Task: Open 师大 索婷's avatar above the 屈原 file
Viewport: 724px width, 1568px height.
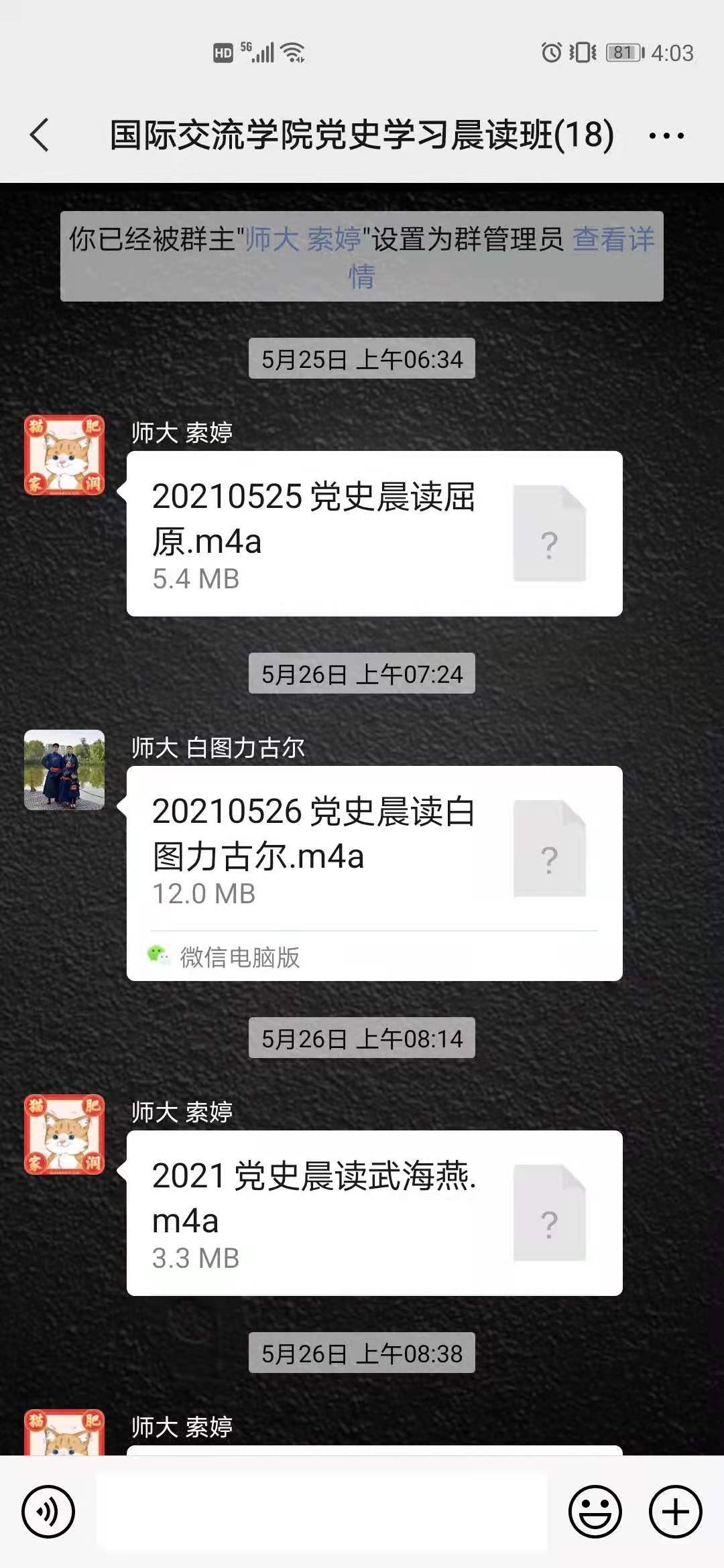Action: pyautogui.click(x=64, y=455)
